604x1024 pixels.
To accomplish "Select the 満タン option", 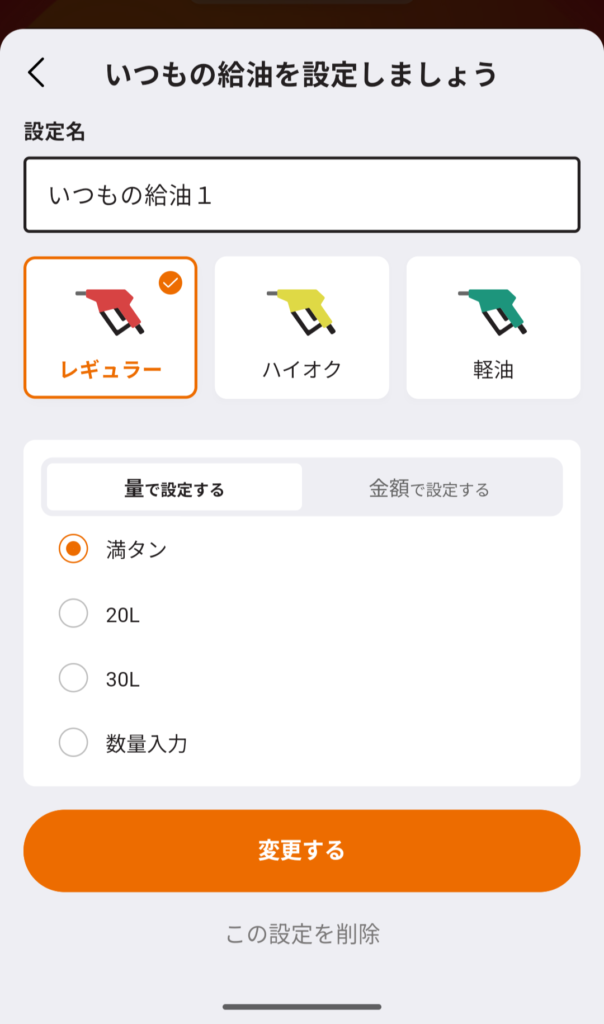I will [x=74, y=549].
